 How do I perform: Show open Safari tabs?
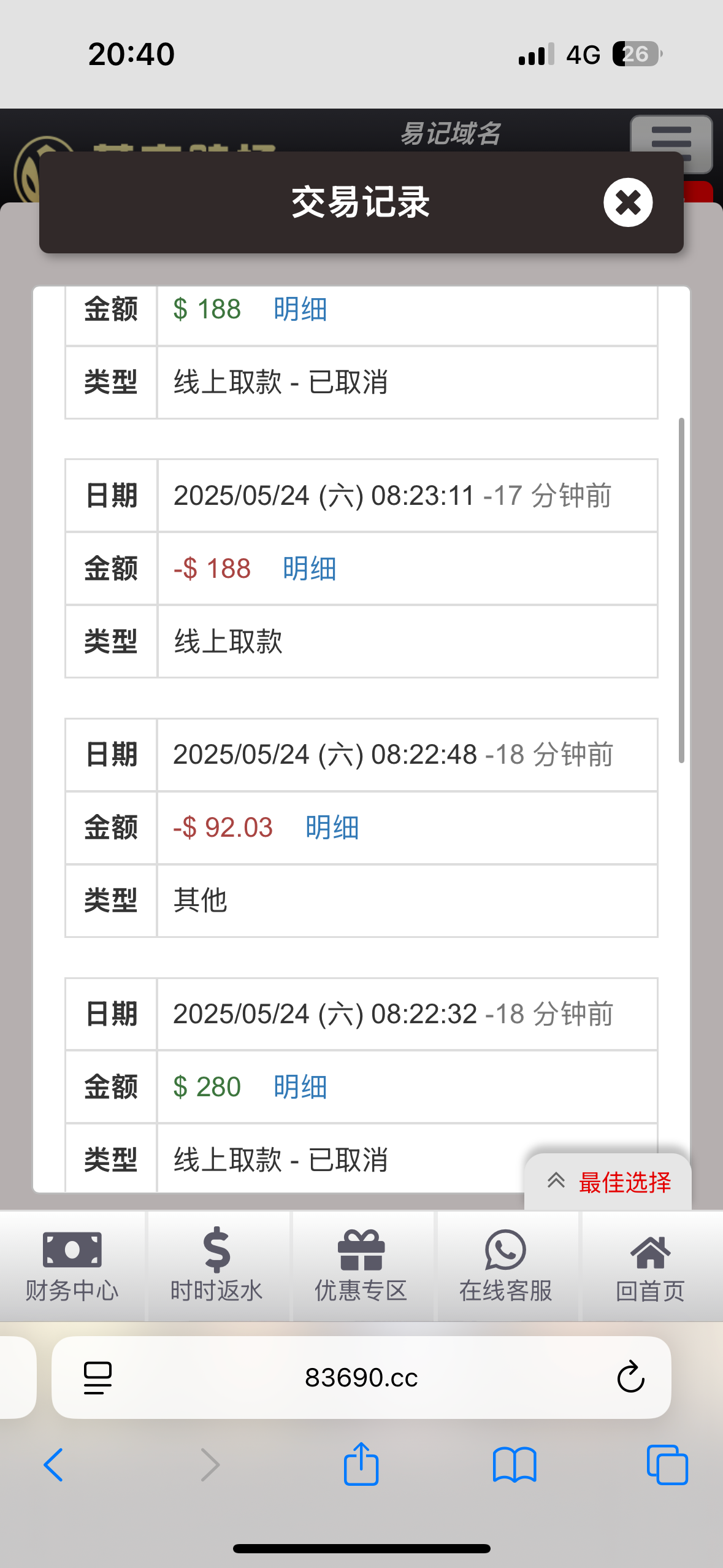667,1465
